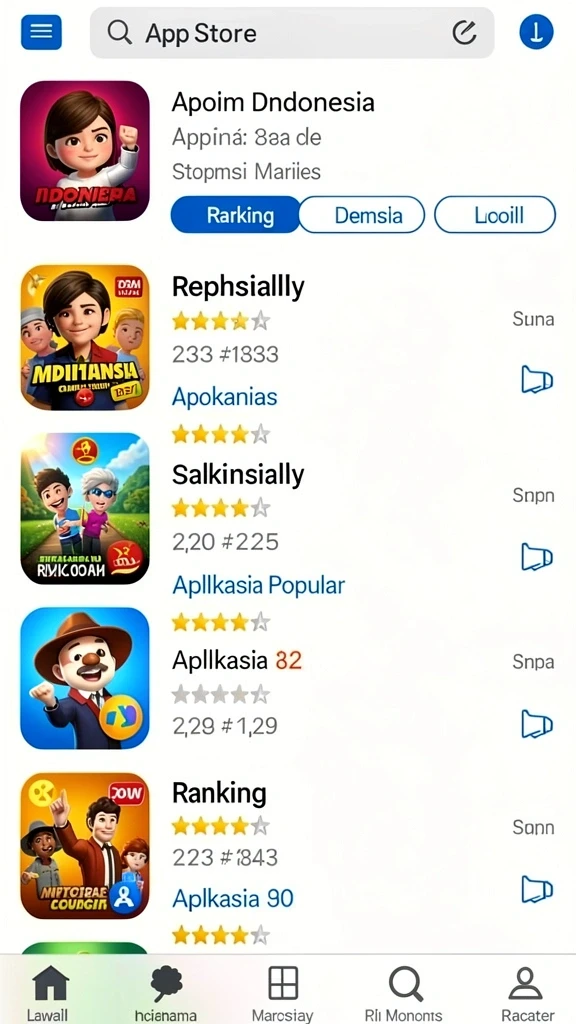Open the hamburger menu button

pos(41,32)
